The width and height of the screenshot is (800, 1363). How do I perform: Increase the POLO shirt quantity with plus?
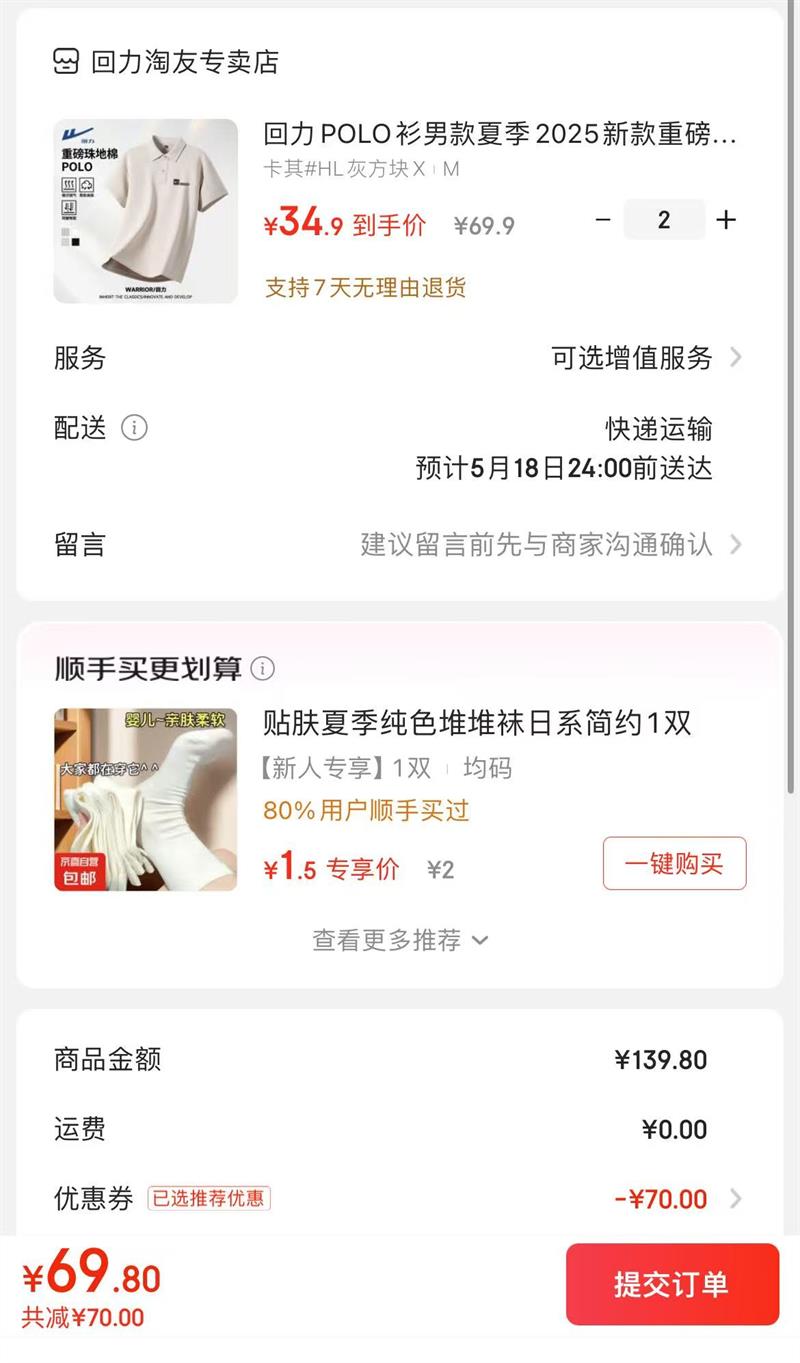(727, 220)
